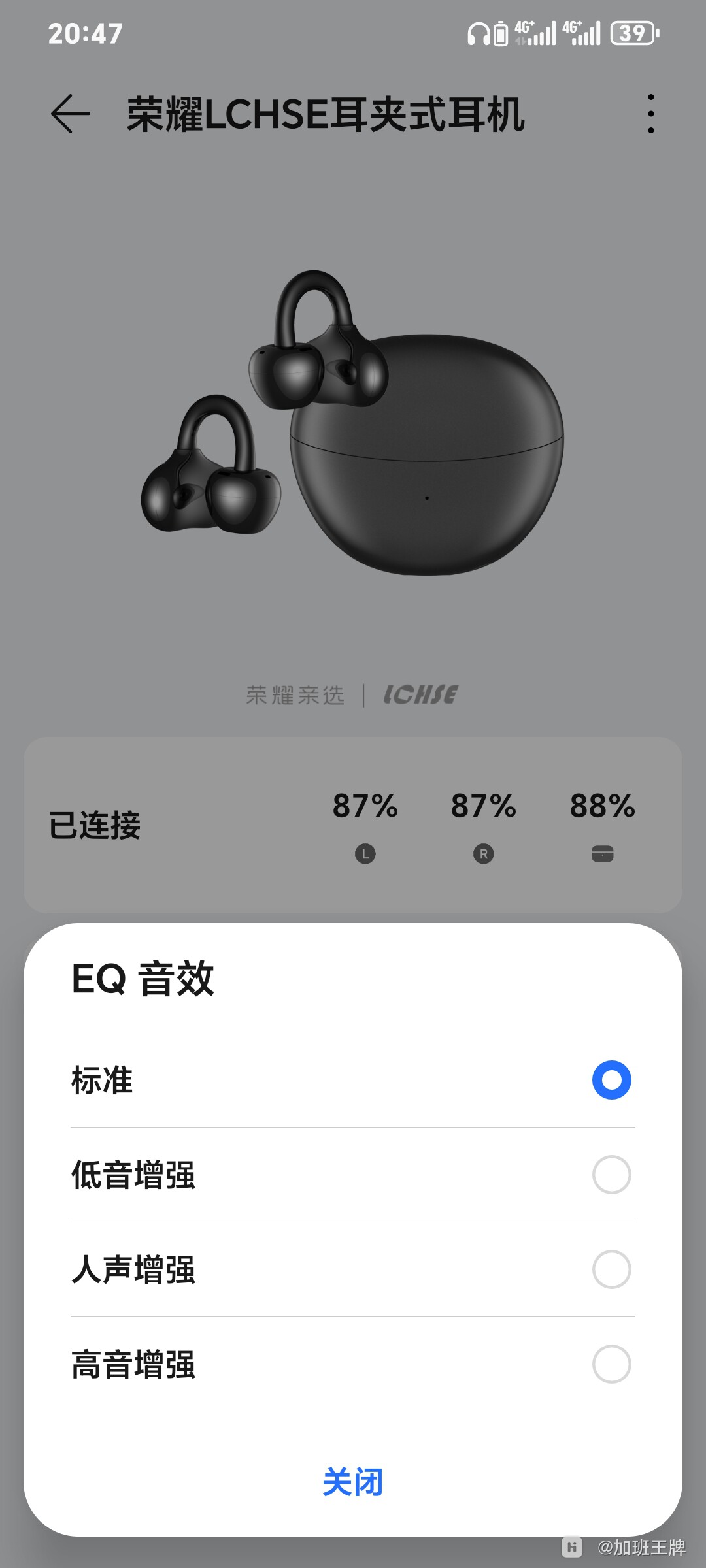
Task: Tap the right earbud battery icon (R)
Action: pos(484,853)
